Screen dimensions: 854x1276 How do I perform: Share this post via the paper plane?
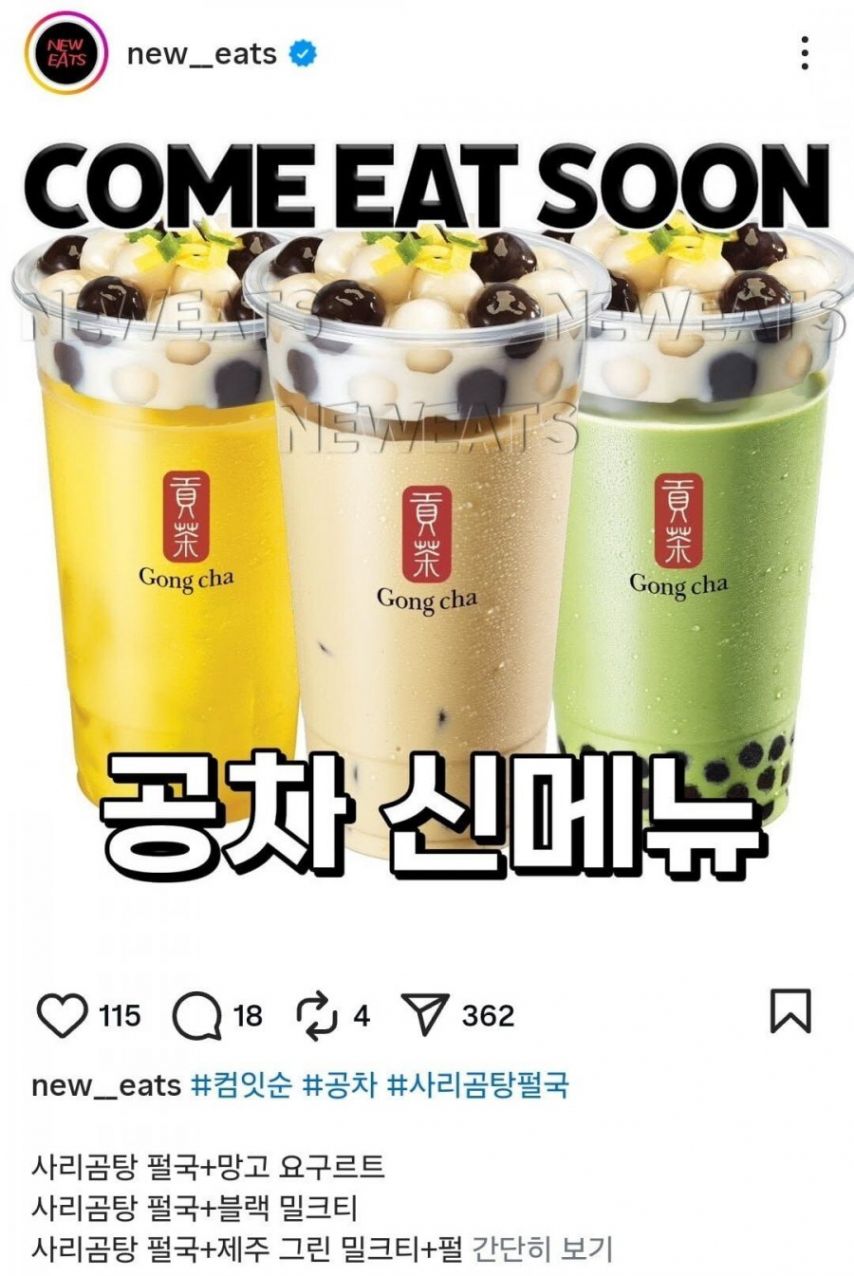(x=428, y=1016)
